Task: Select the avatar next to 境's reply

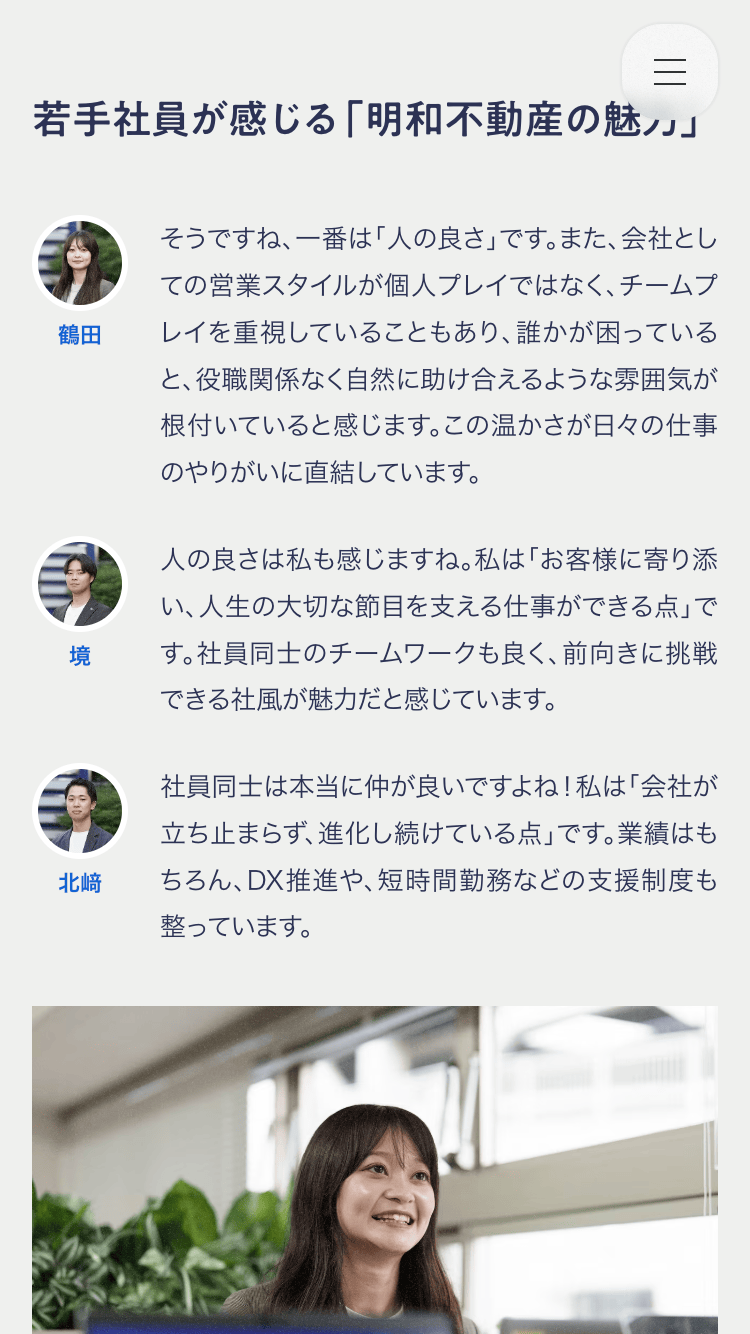Action: click(80, 584)
